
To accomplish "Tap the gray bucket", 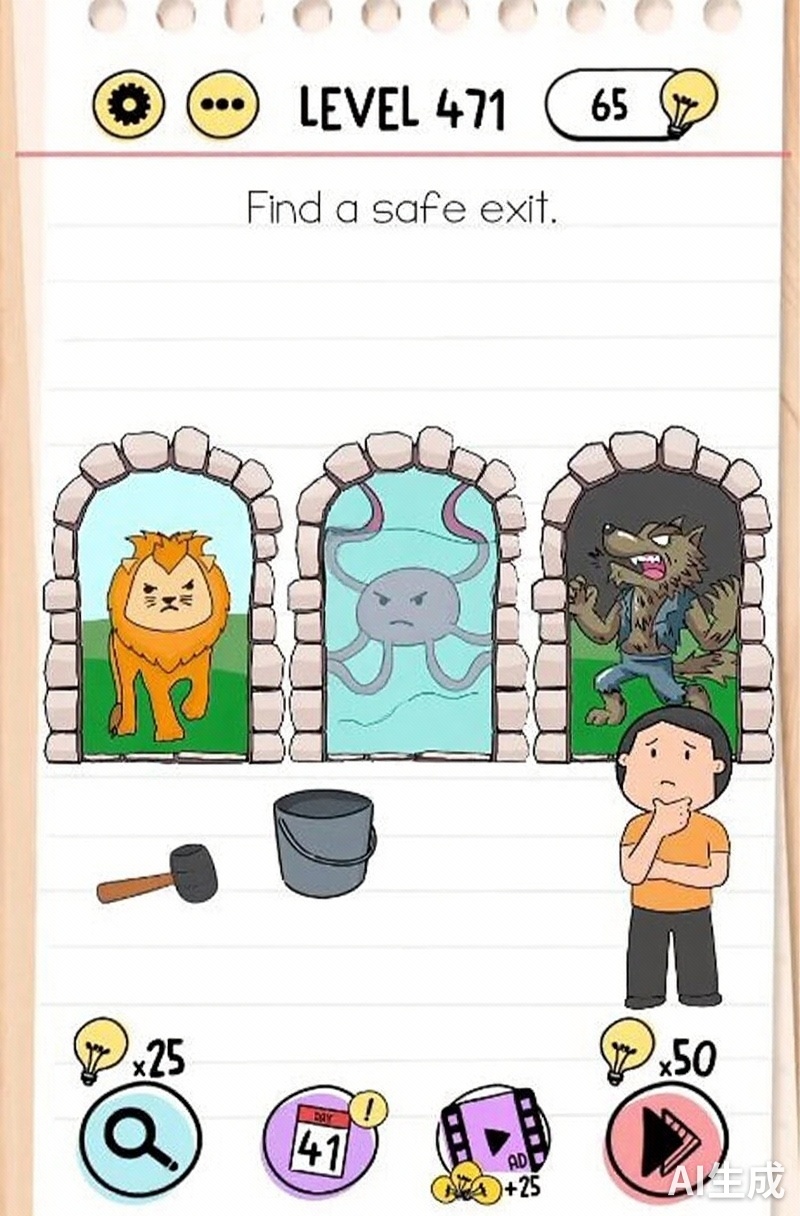I will [325, 842].
